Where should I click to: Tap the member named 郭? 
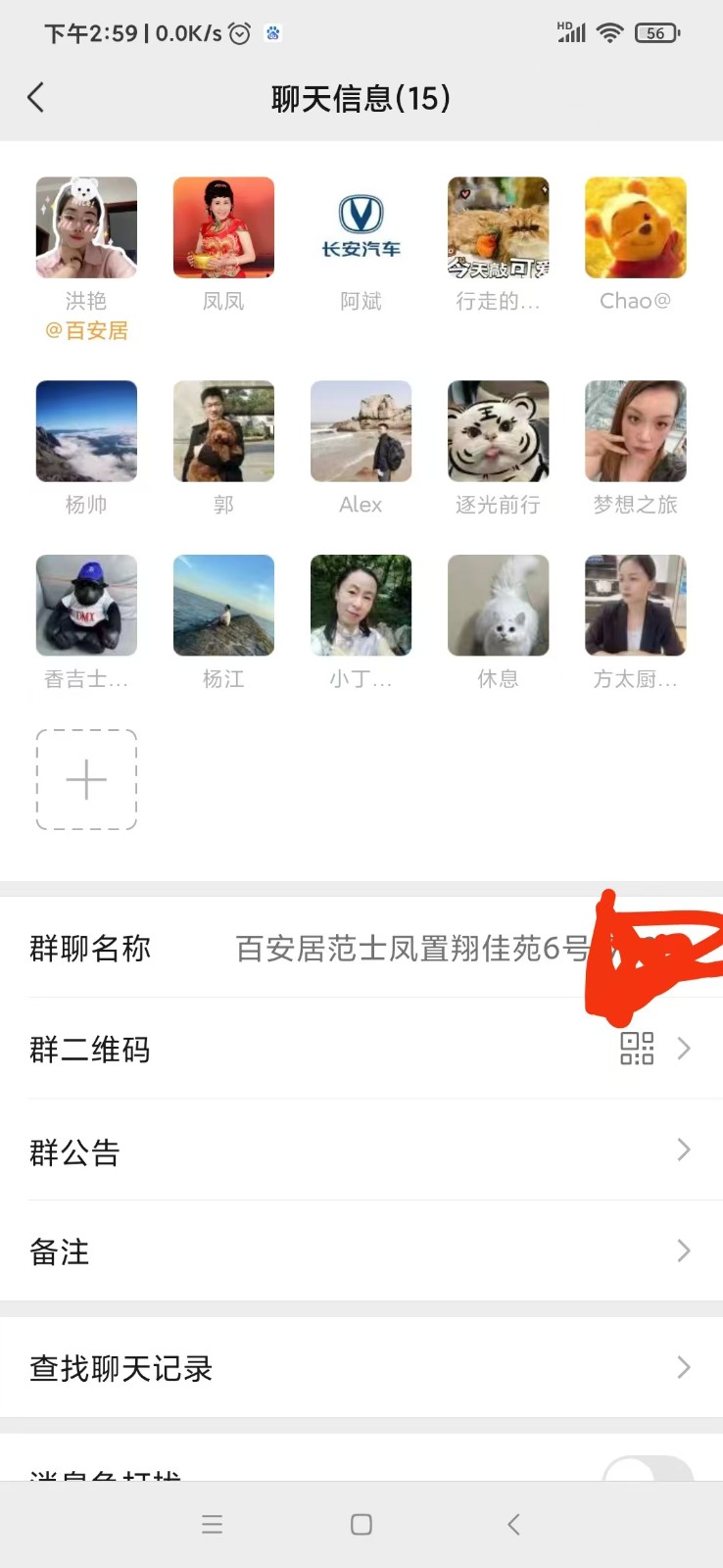(223, 431)
